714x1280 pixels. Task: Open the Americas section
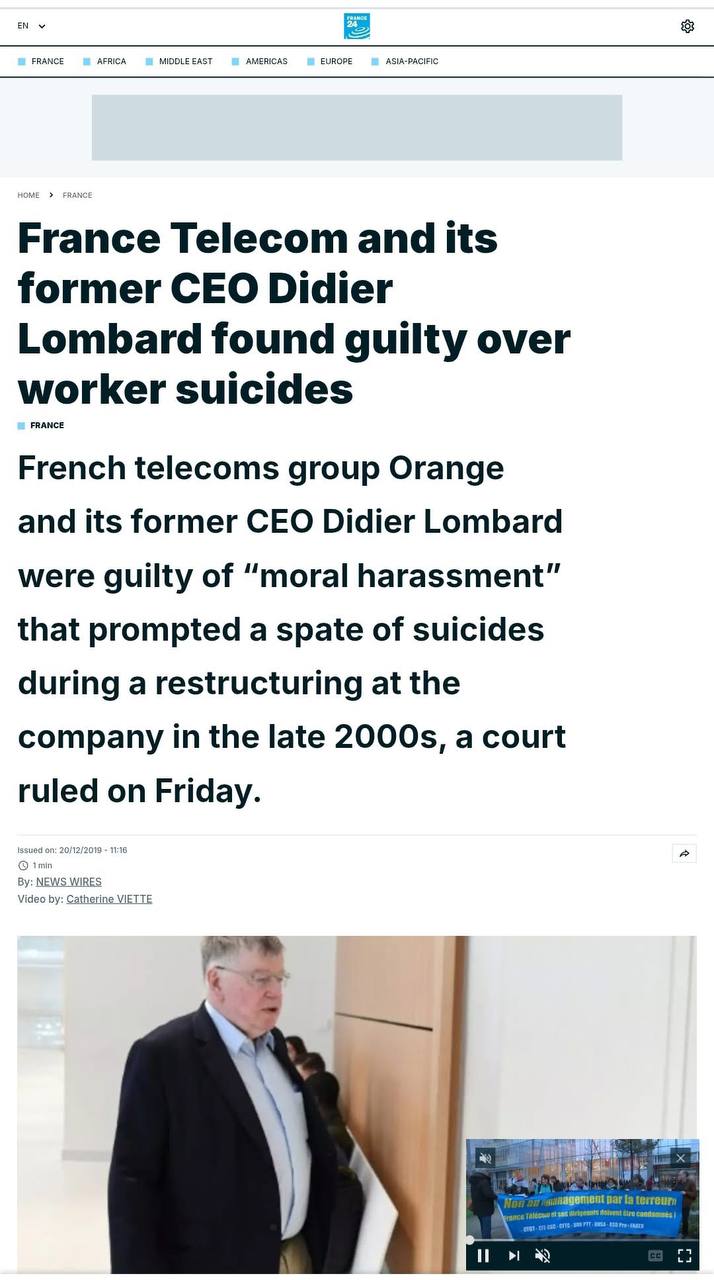pos(266,62)
